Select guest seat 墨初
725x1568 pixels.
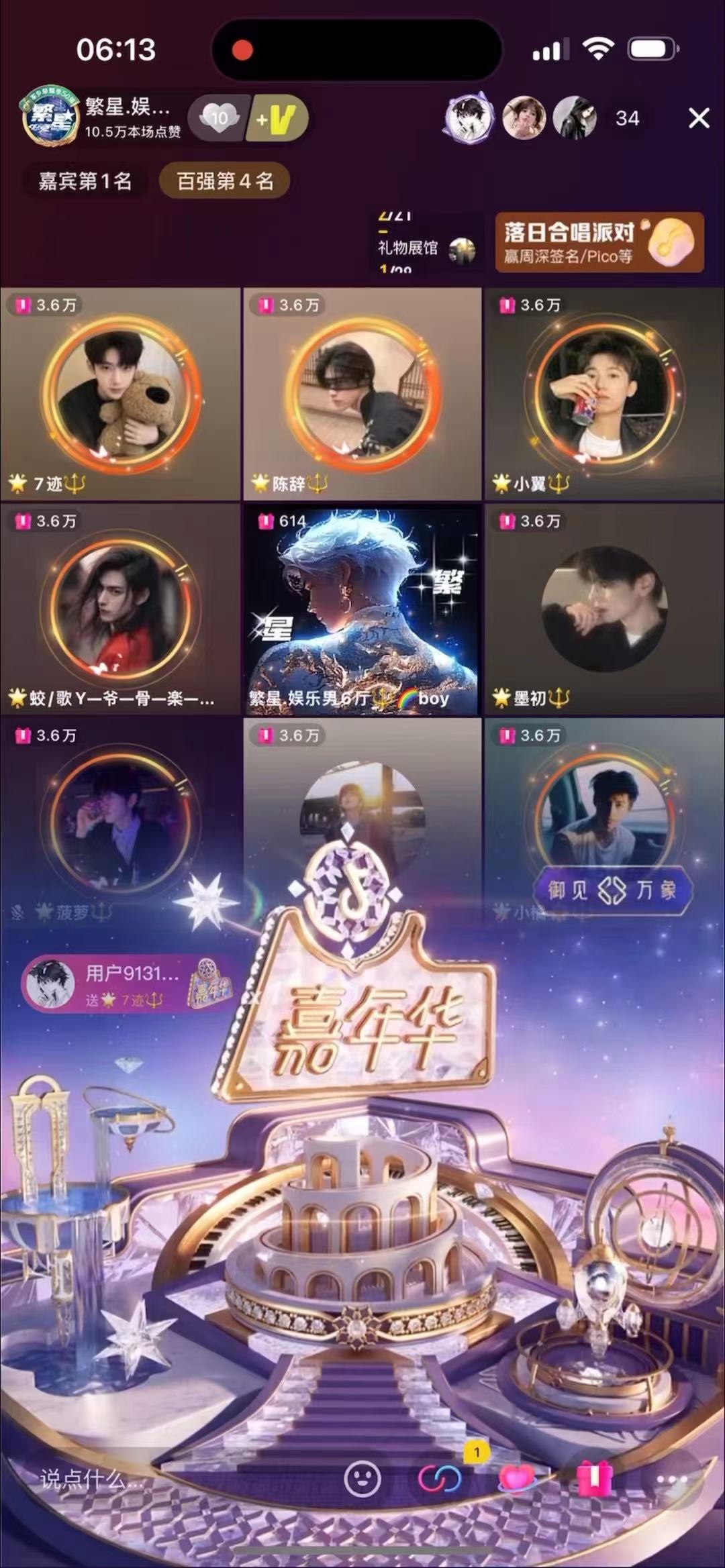[x=603, y=609]
